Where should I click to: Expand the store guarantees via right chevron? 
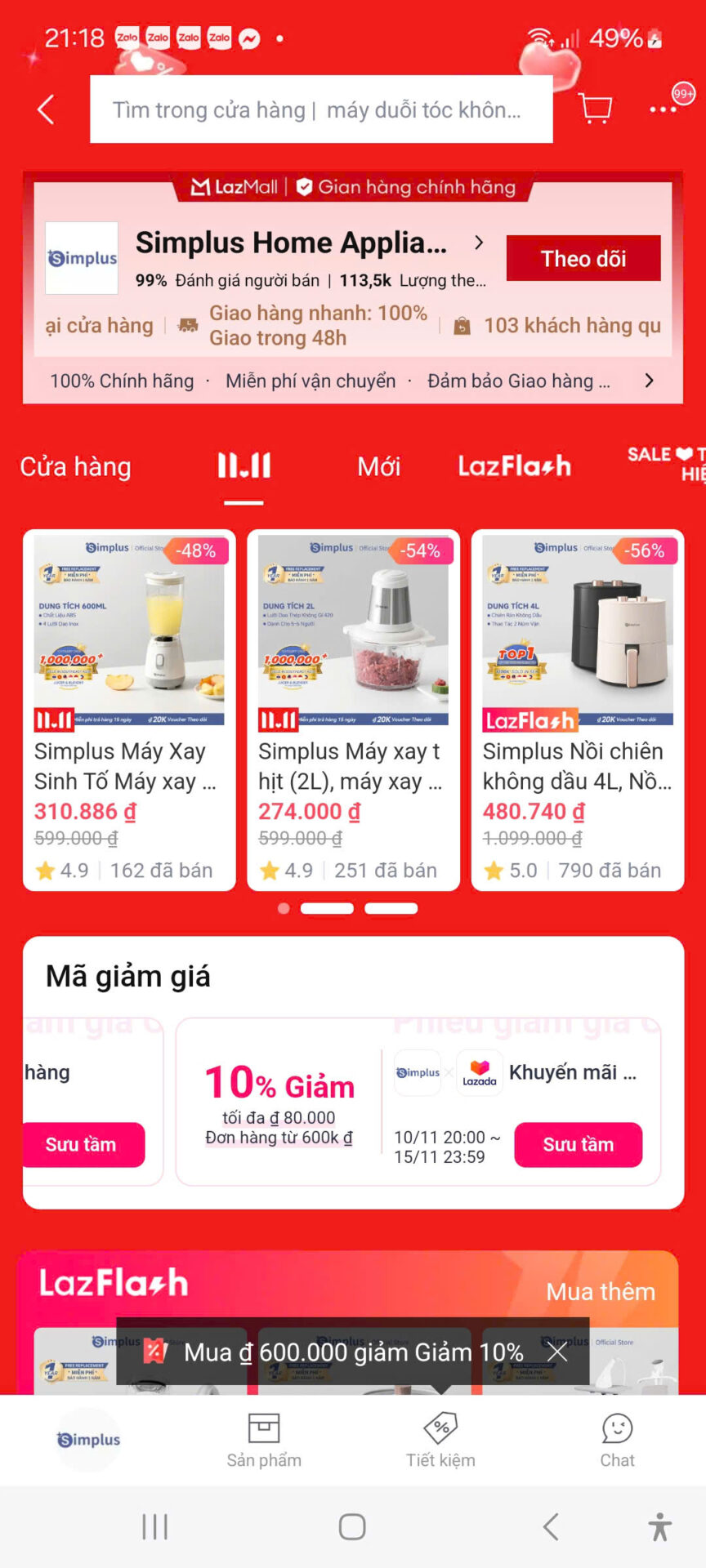point(648,380)
